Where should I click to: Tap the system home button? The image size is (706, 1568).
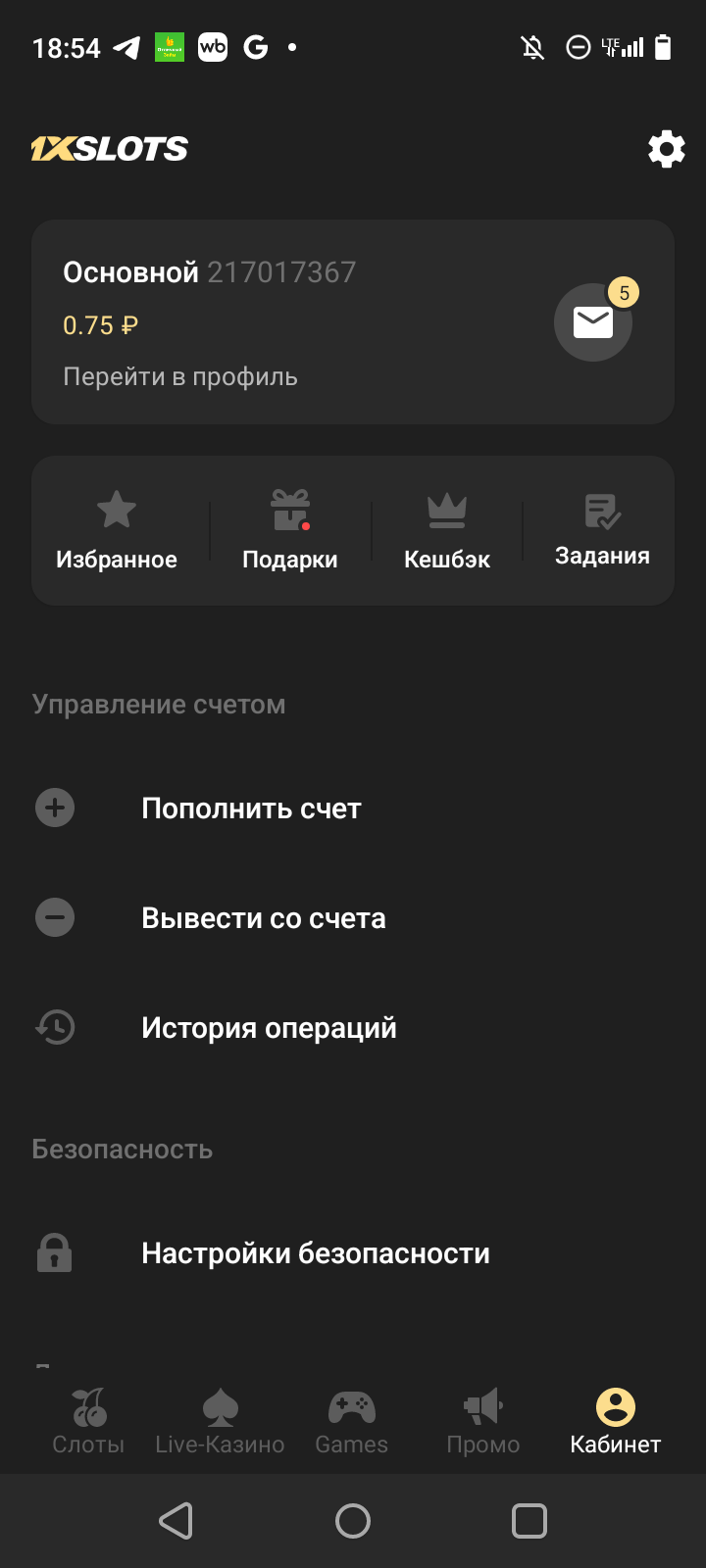(x=353, y=1521)
